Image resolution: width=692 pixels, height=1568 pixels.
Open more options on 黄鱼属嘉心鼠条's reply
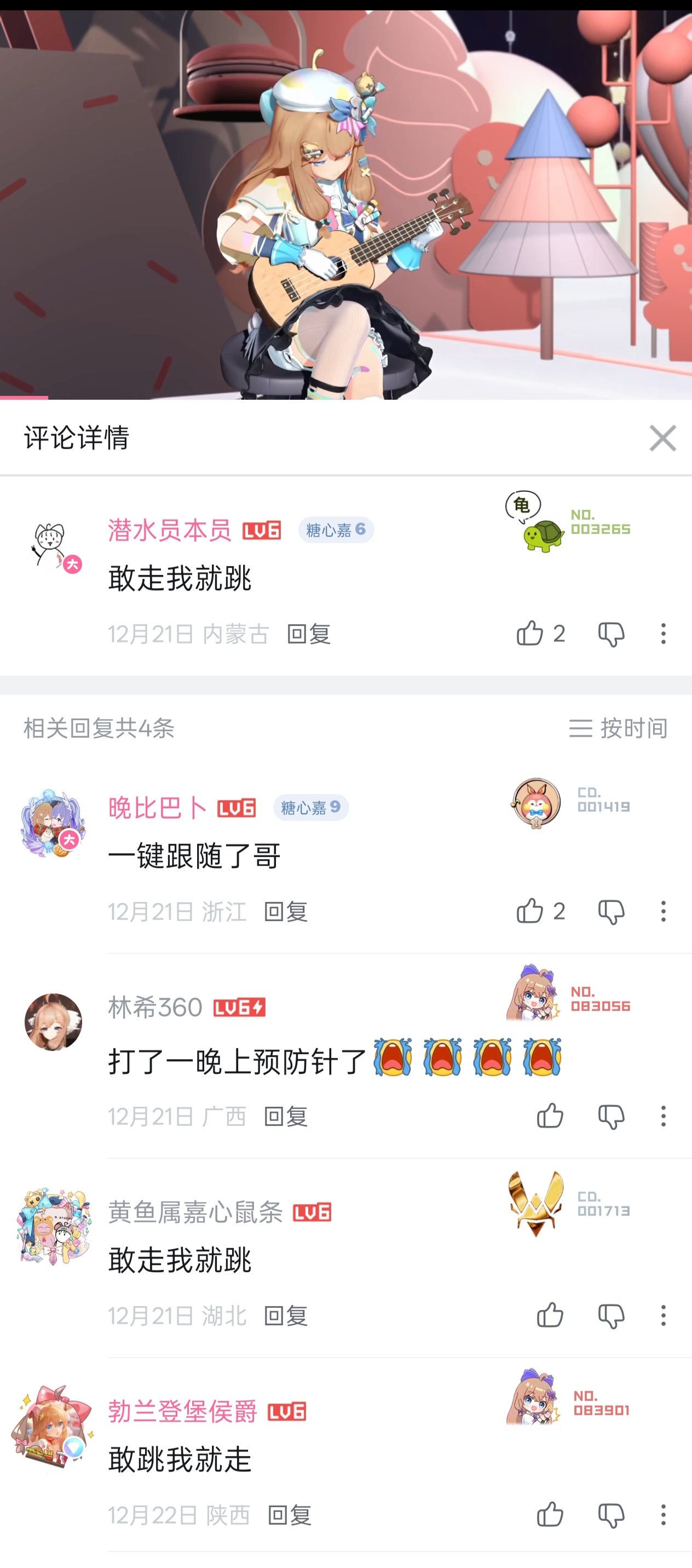click(x=664, y=1316)
